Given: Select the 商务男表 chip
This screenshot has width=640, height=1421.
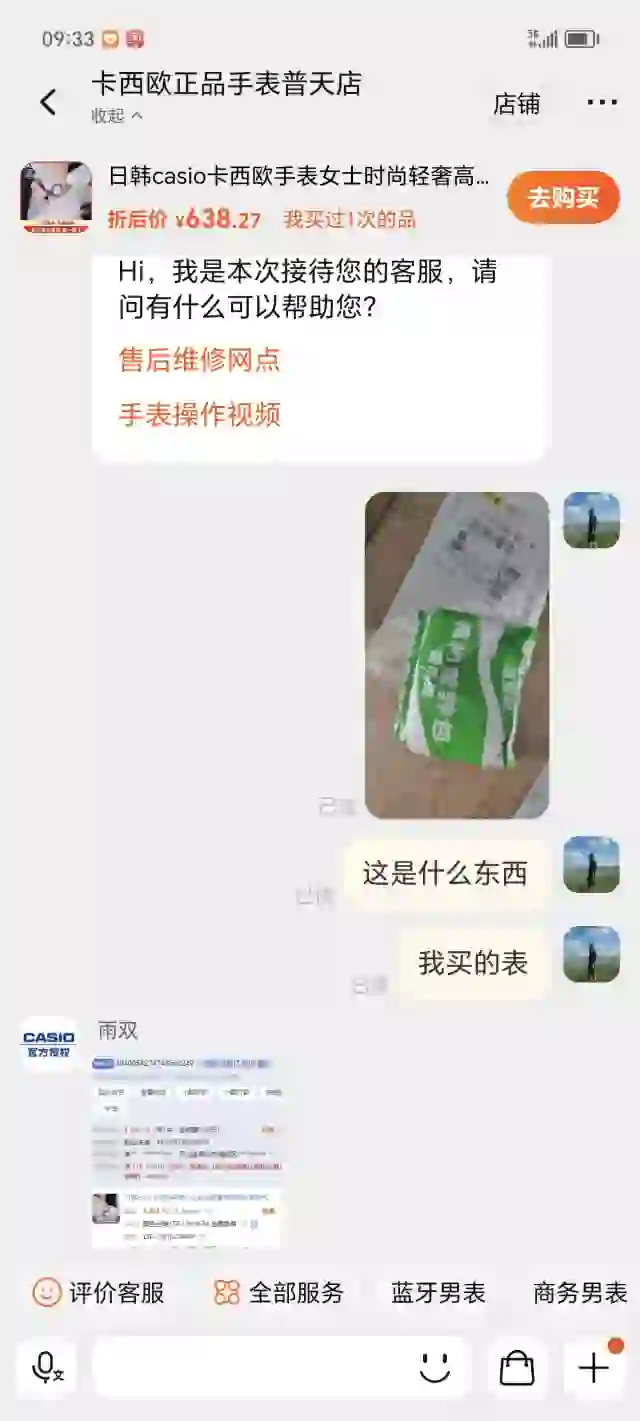Looking at the screenshot, I should click(x=580, y=1292).
